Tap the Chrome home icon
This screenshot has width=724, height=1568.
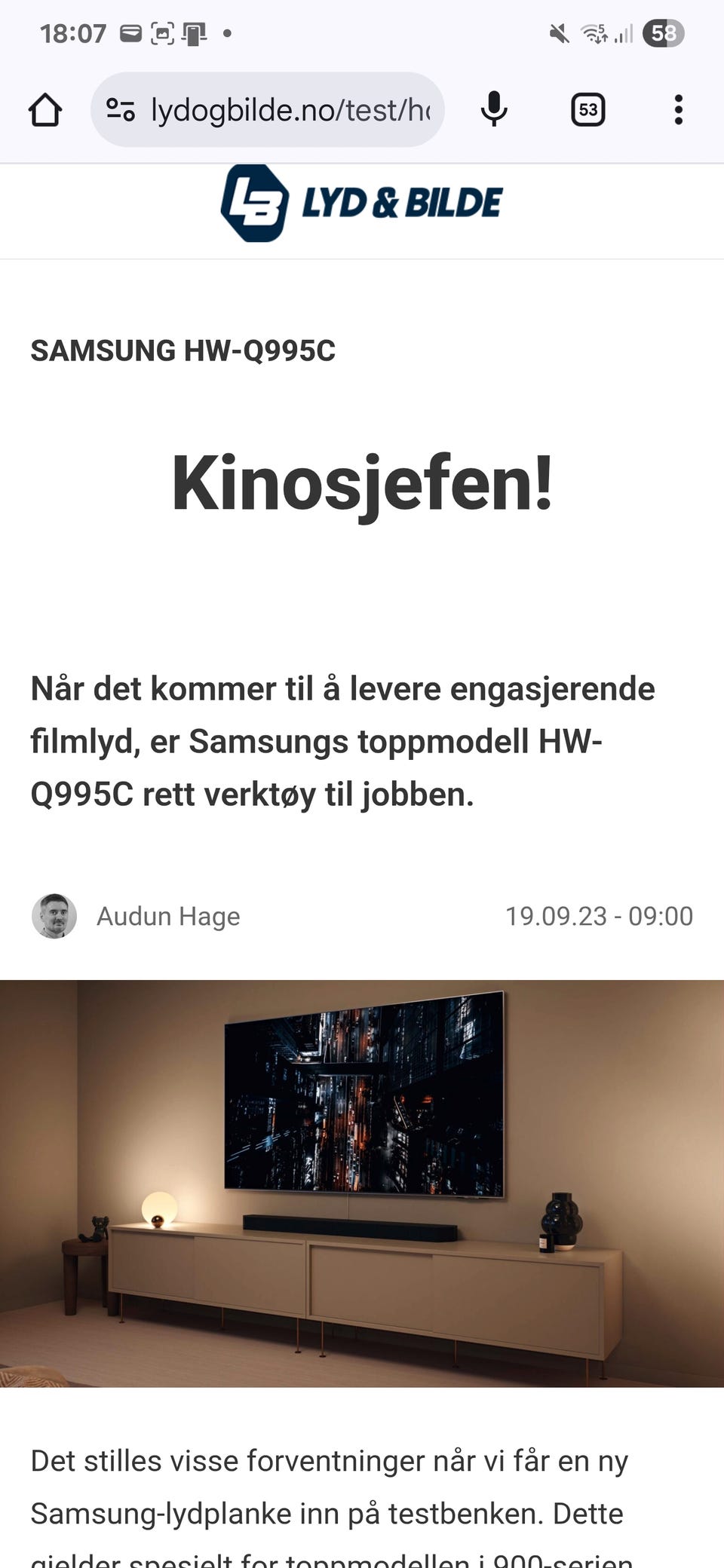(44, 109)
